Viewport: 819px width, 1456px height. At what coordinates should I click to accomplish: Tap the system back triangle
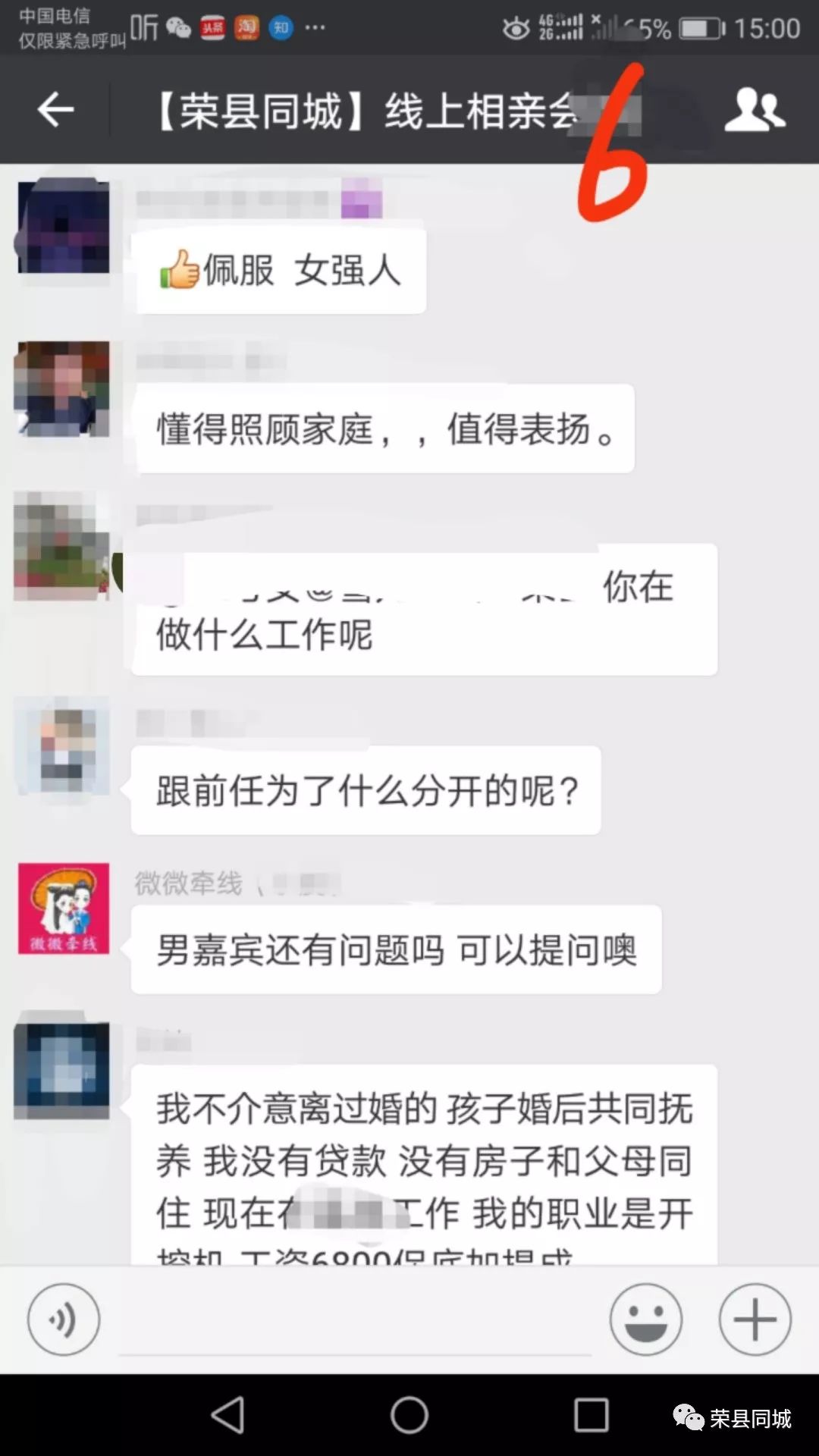(227, 1415)
